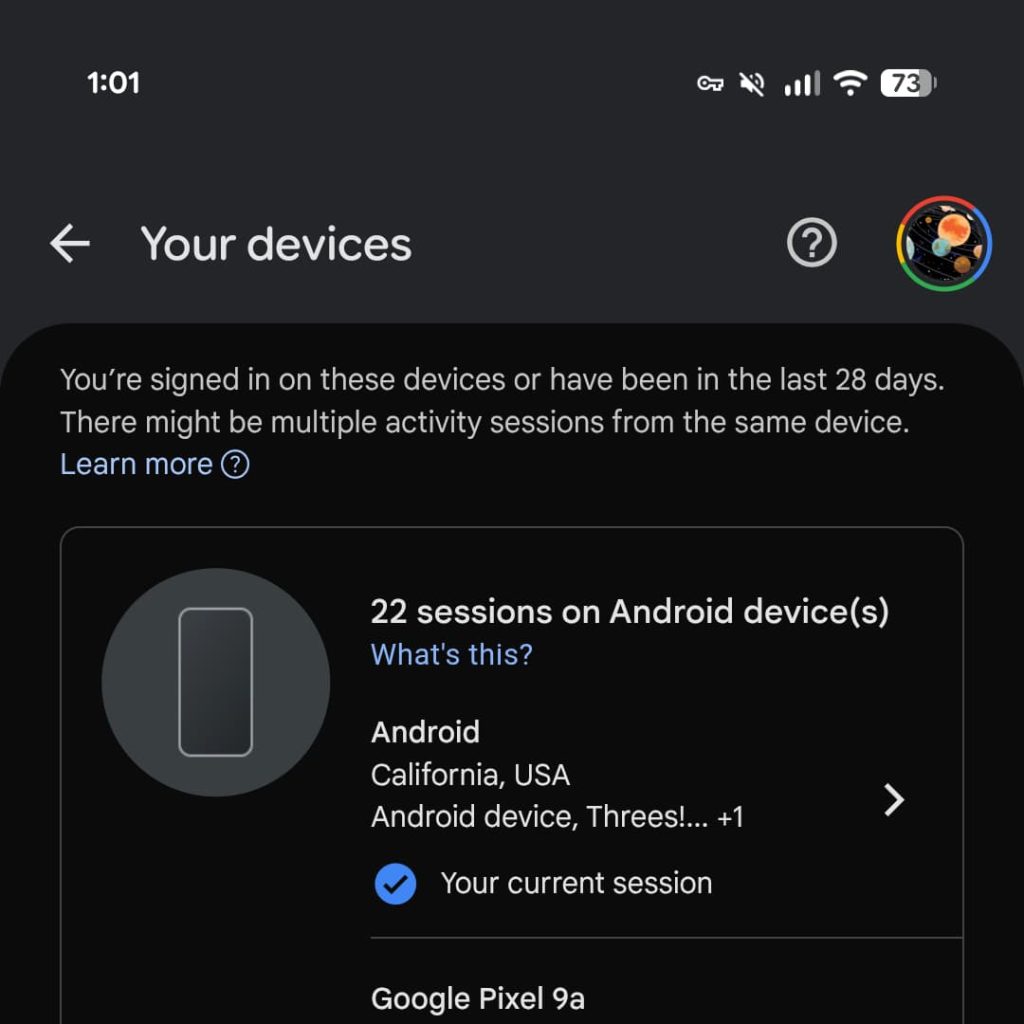Open the account profile picture
The height and width of the screenshot is (1024, 1024).
943,244
